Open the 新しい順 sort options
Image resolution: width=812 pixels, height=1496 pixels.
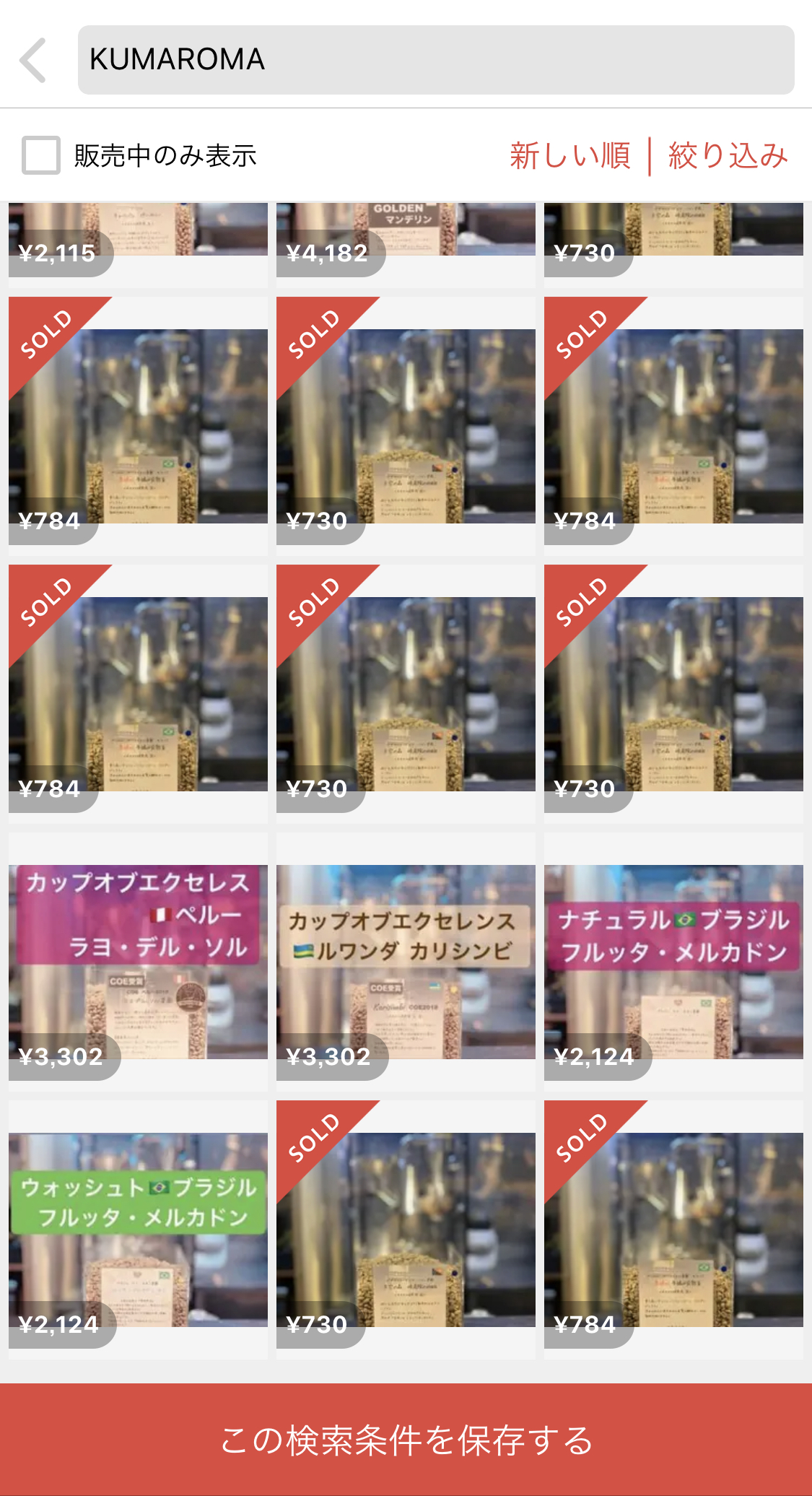click(x=570, y=156)
